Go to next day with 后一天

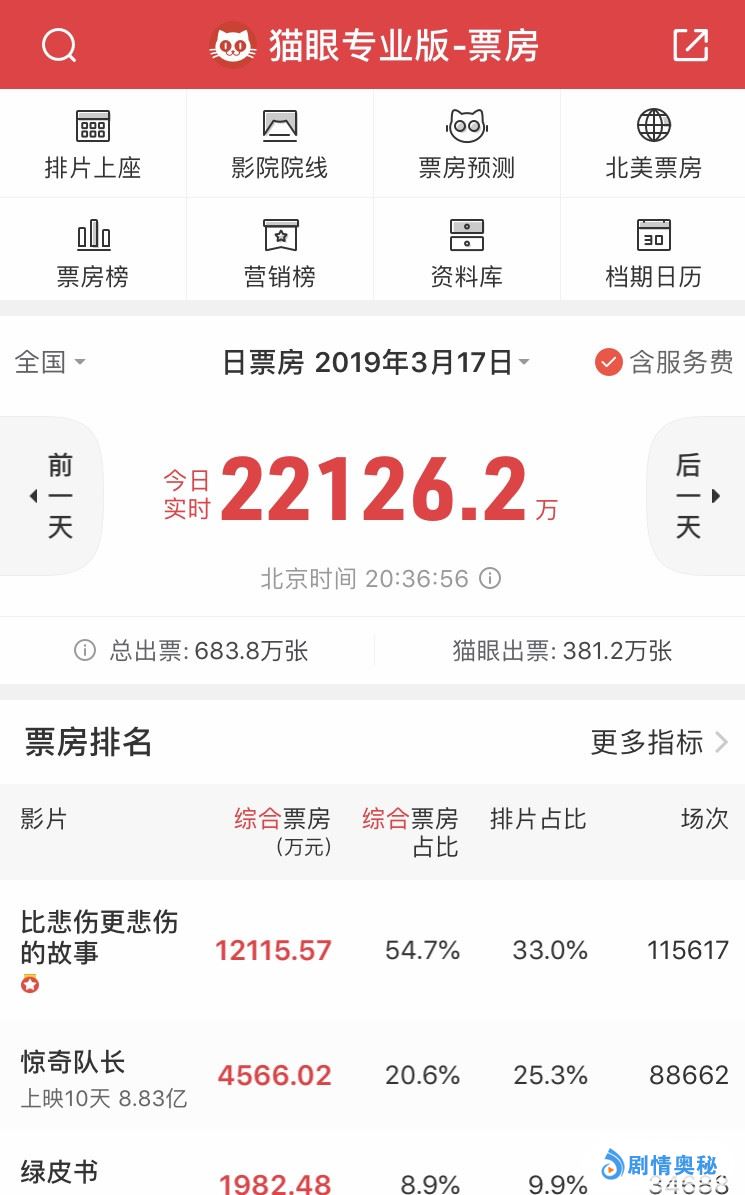(692, 495)
